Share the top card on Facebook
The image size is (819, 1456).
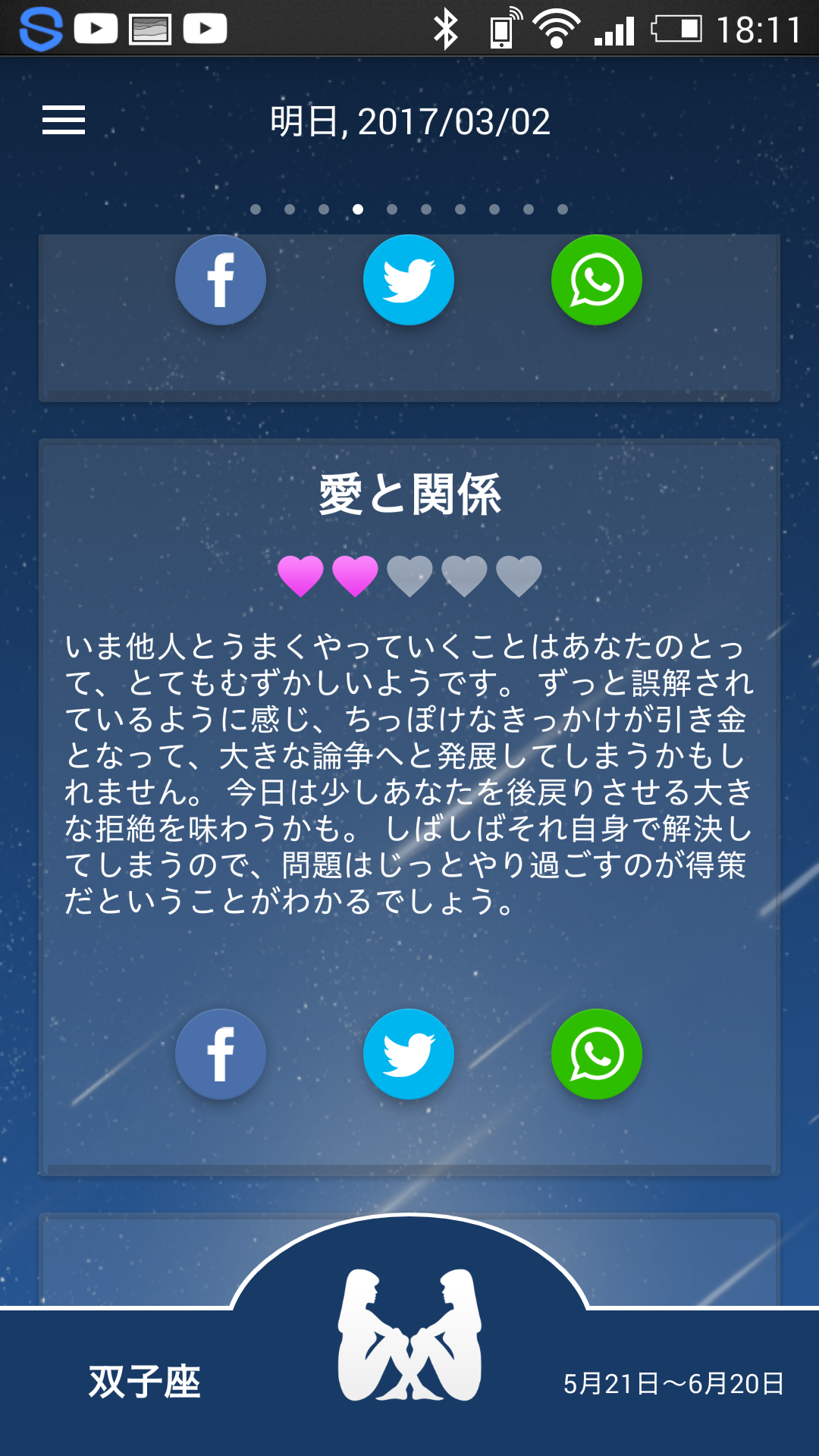221,280
